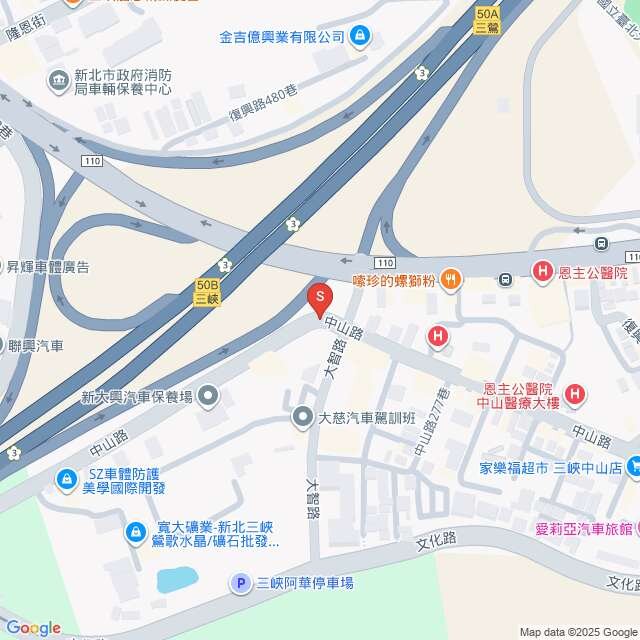Open the 金吉億興業有限公司 marker
Screen dimensions: 640x640
359,37
